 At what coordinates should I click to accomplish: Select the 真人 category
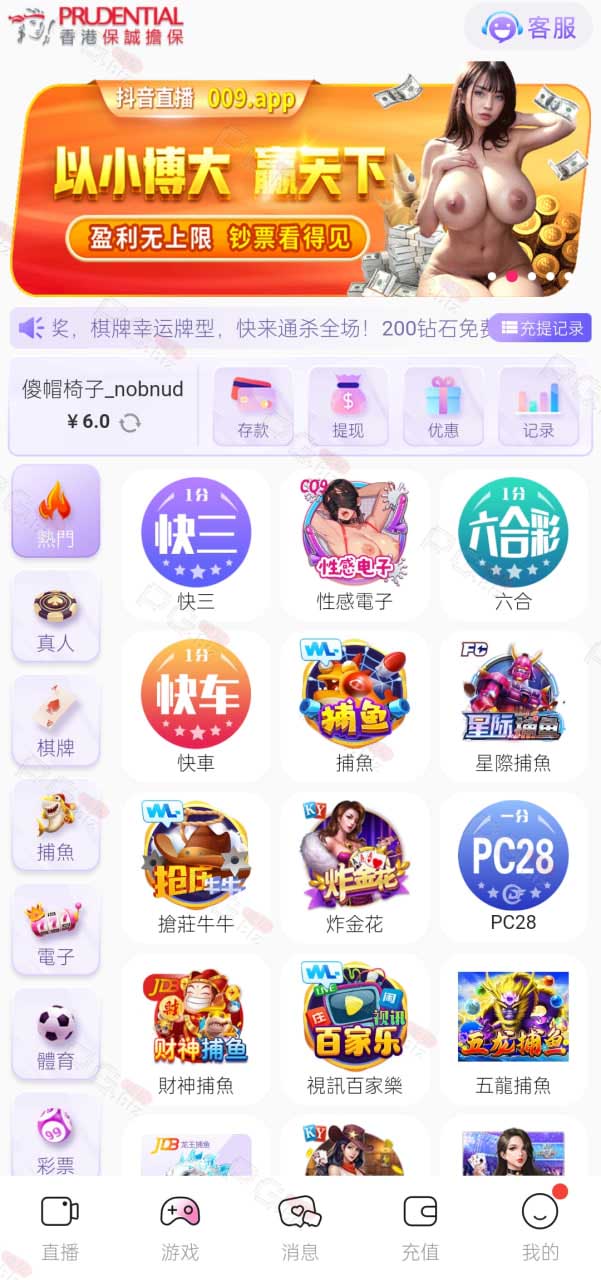pyautogui.click(x=56, y=616)
